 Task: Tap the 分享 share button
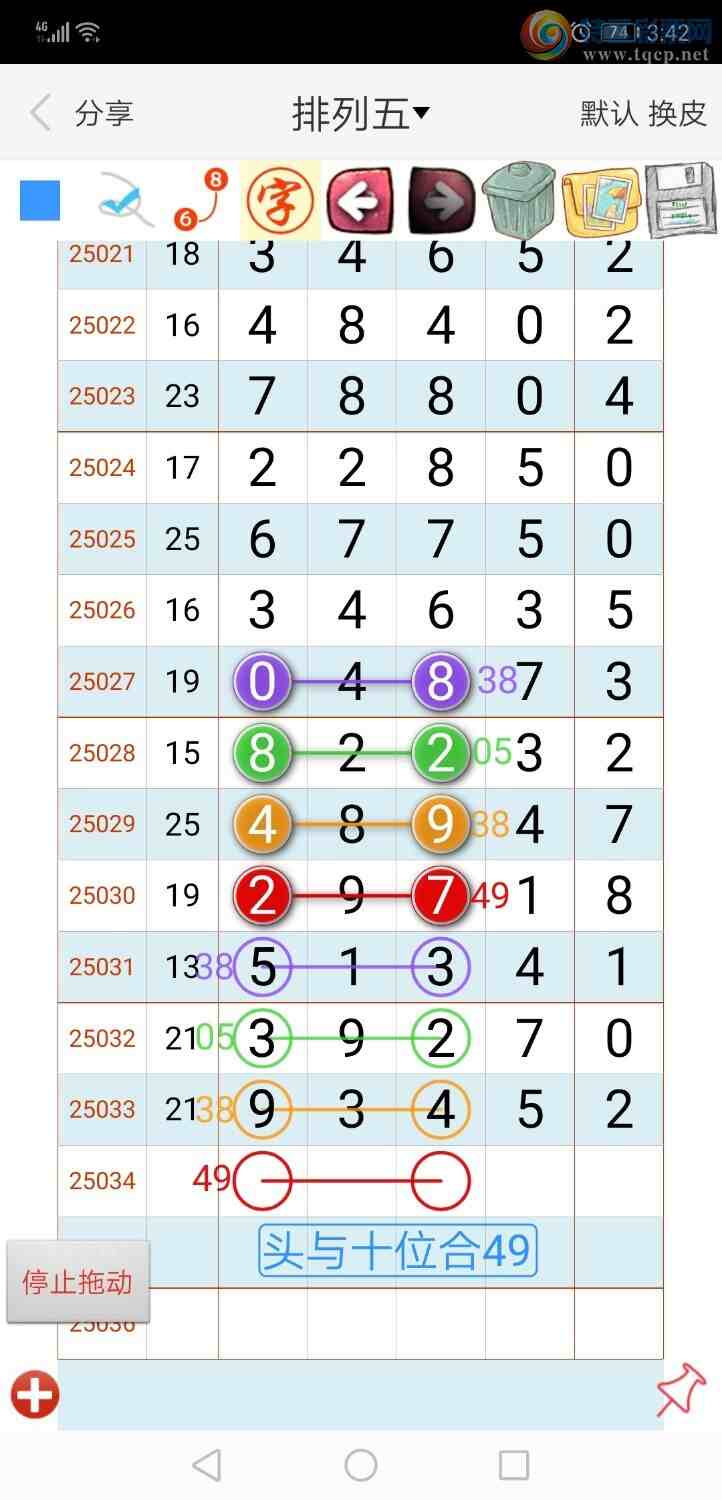[x=104, y=114]
